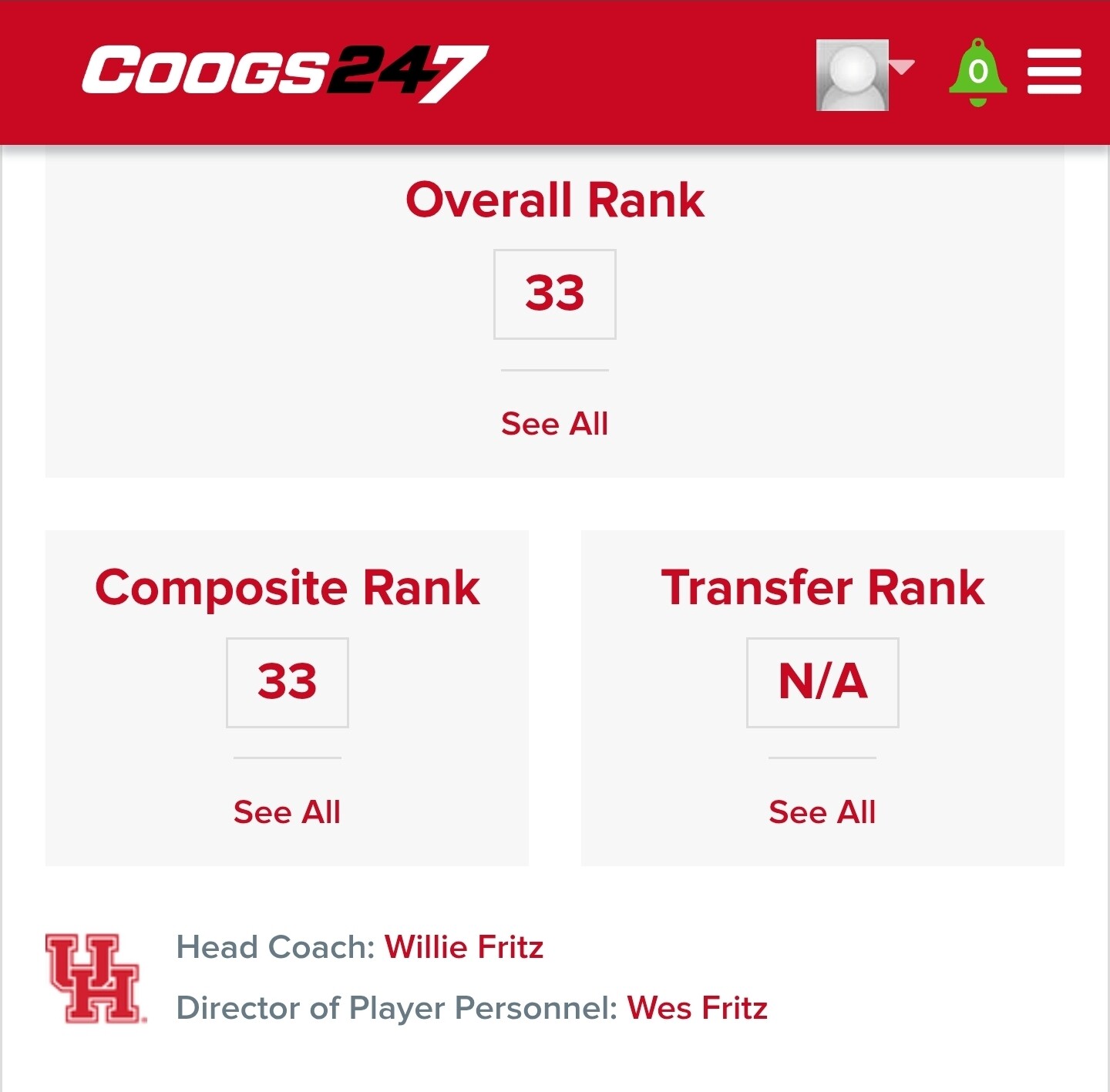Open the Coogs247 home logo
Viewport: 1110px width, 1092px height.
pos(285,72)
